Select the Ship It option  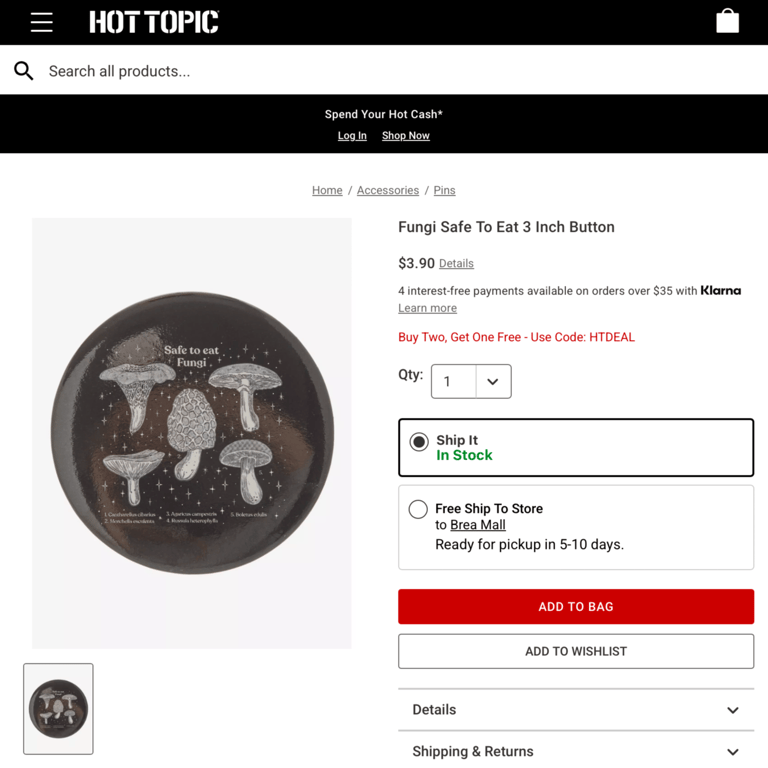[x=419, y=442]
